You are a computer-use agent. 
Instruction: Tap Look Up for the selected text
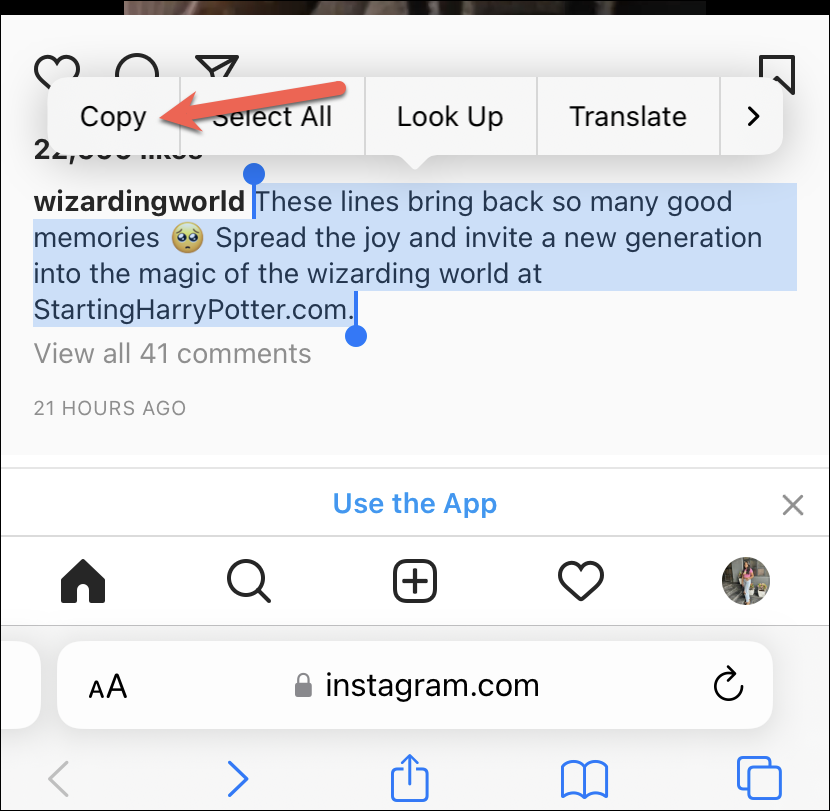click(450, 117)
